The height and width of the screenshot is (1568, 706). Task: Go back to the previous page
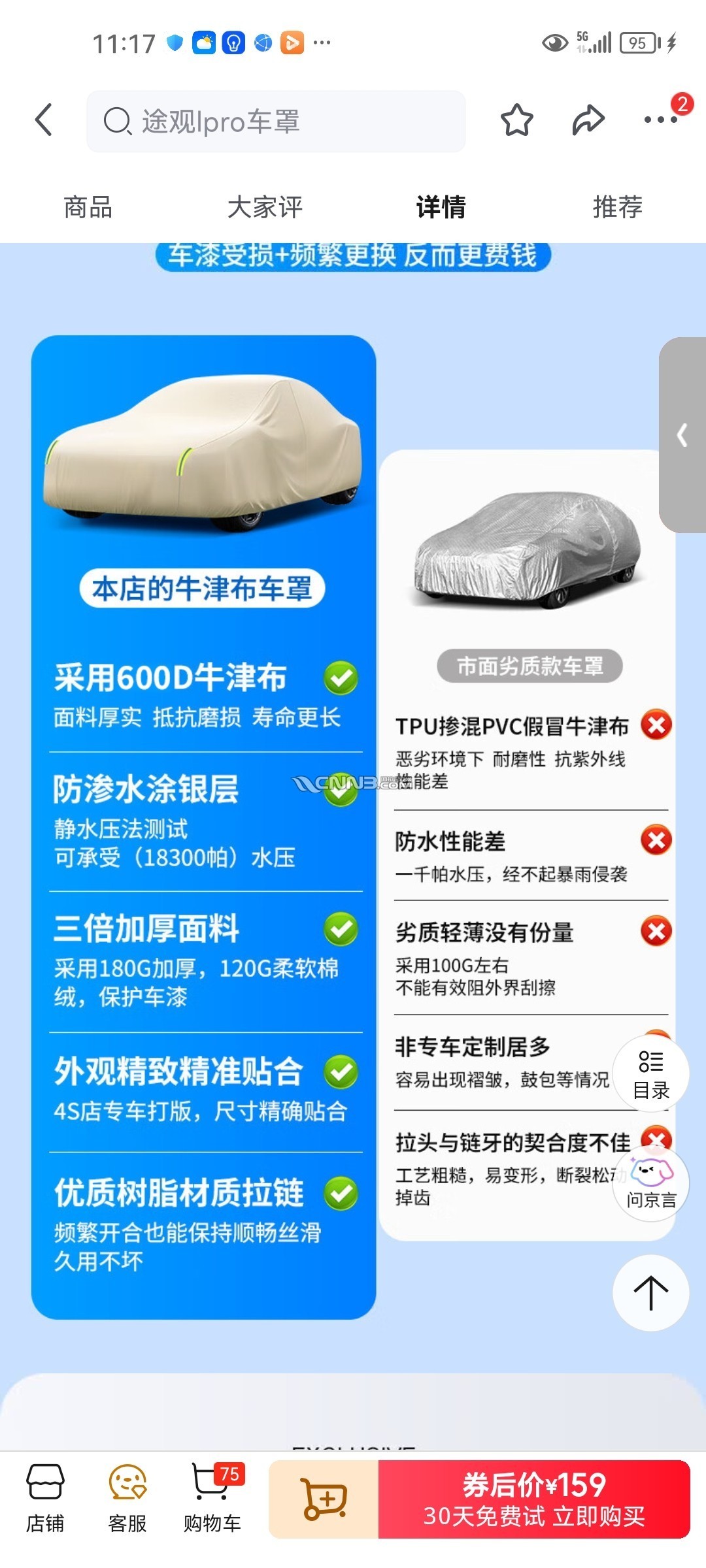tap(43, 121)
